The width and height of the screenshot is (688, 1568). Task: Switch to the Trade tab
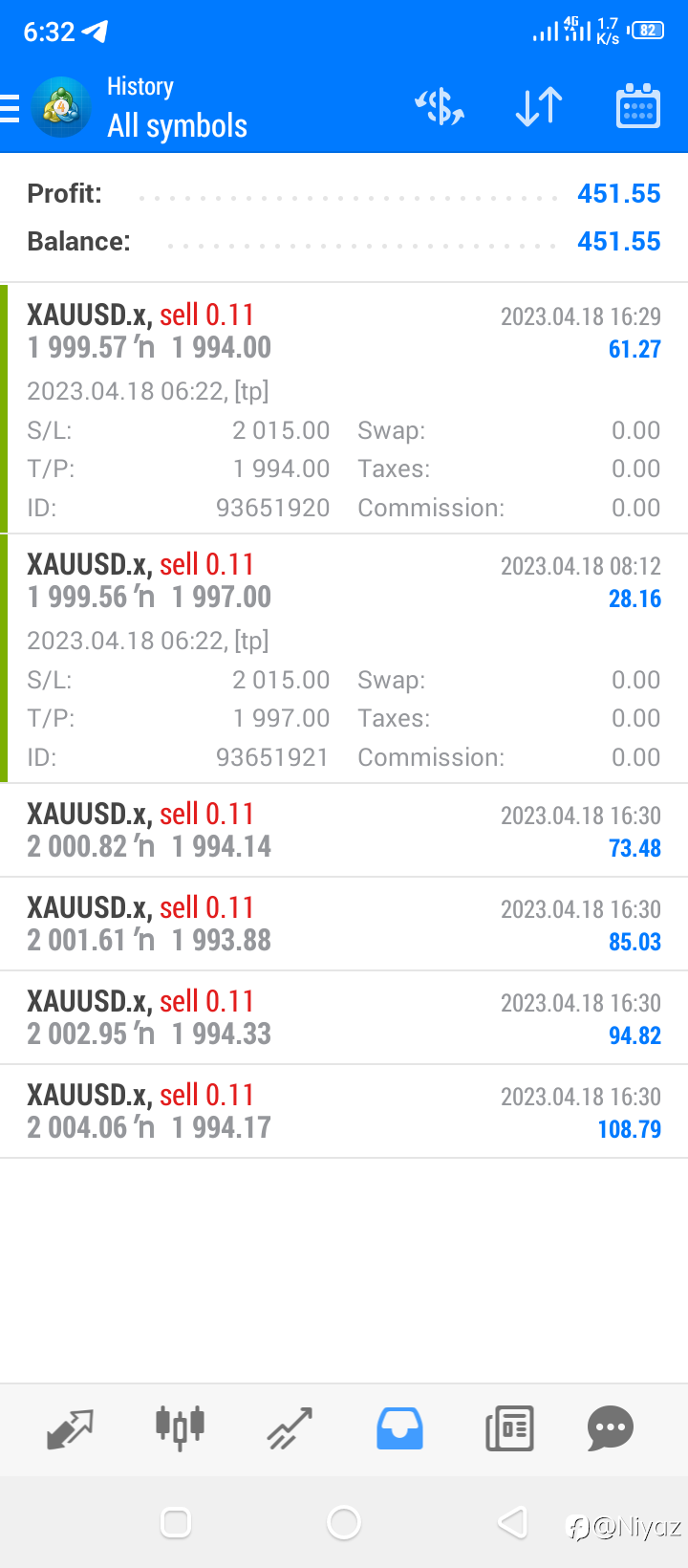pos(290,1428)
